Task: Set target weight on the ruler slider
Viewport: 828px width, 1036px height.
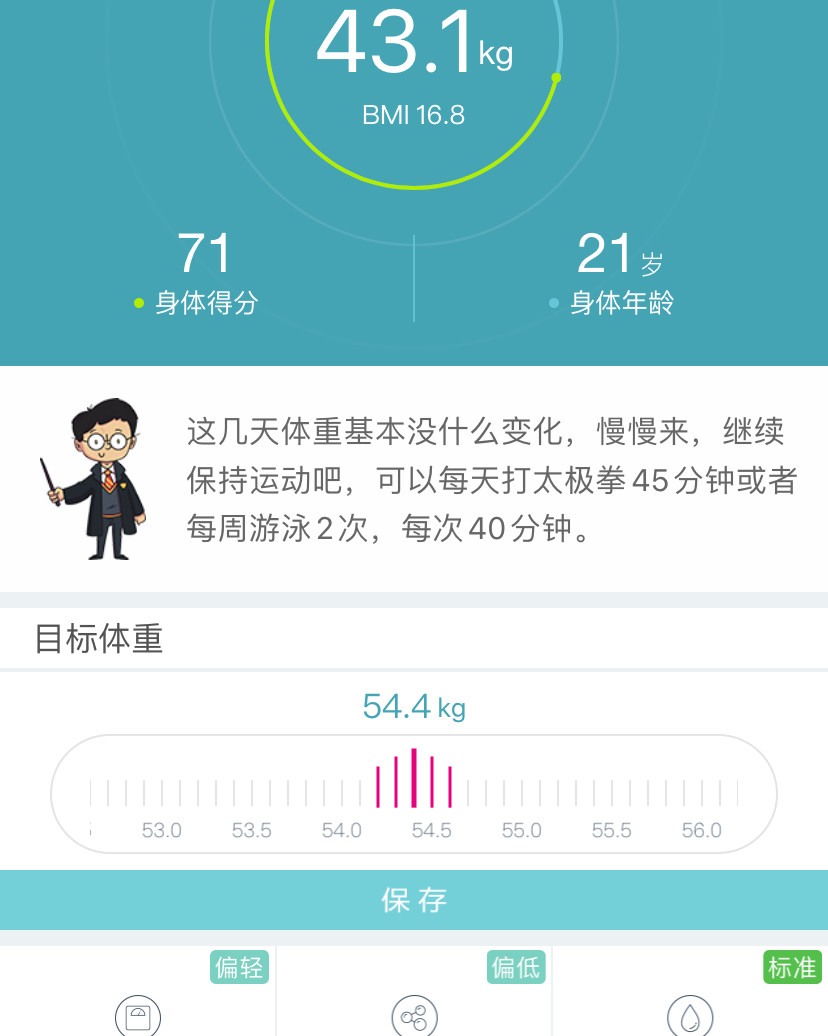Action: tap(414, 793)
